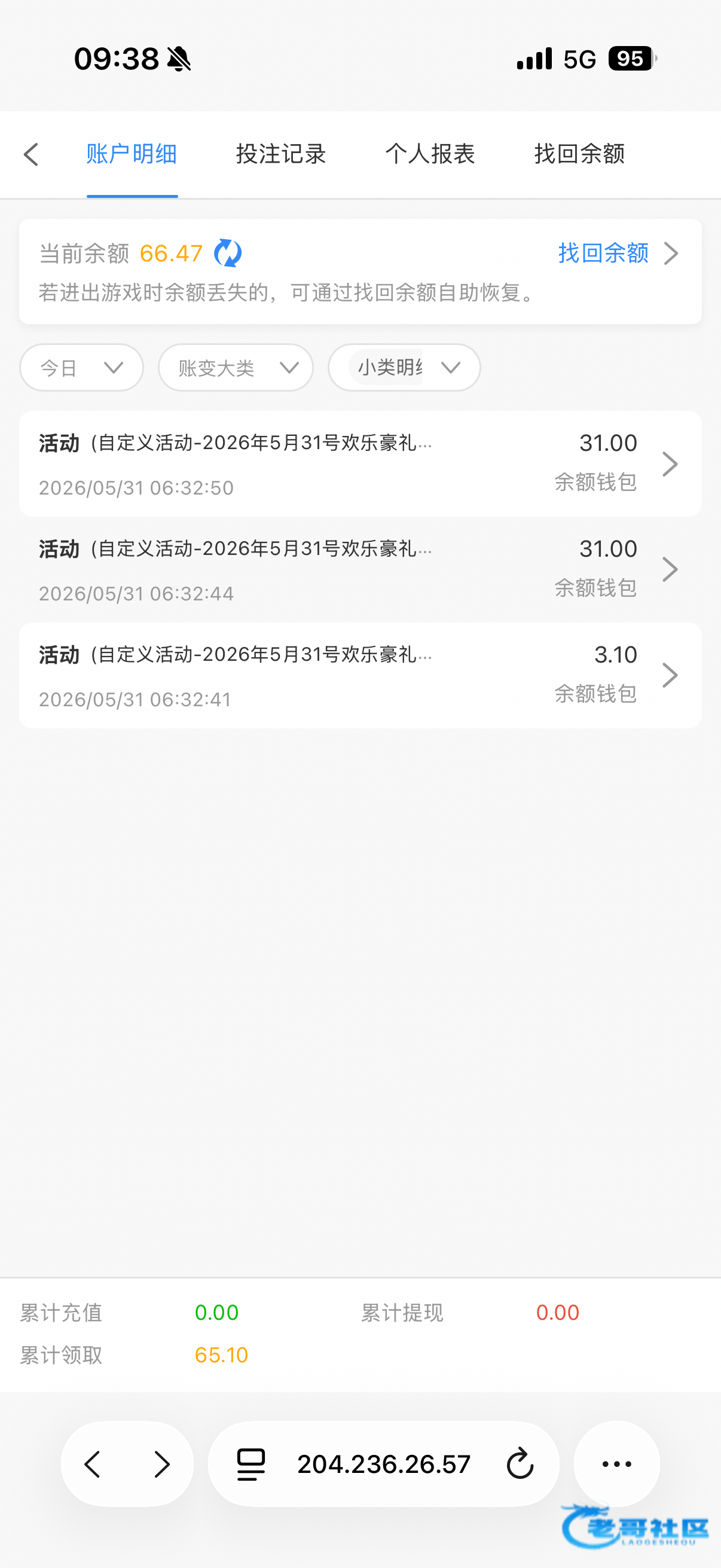Switch to the 投注记录 tab
This screenshot has width=721, height=1568.
point(281,154)
